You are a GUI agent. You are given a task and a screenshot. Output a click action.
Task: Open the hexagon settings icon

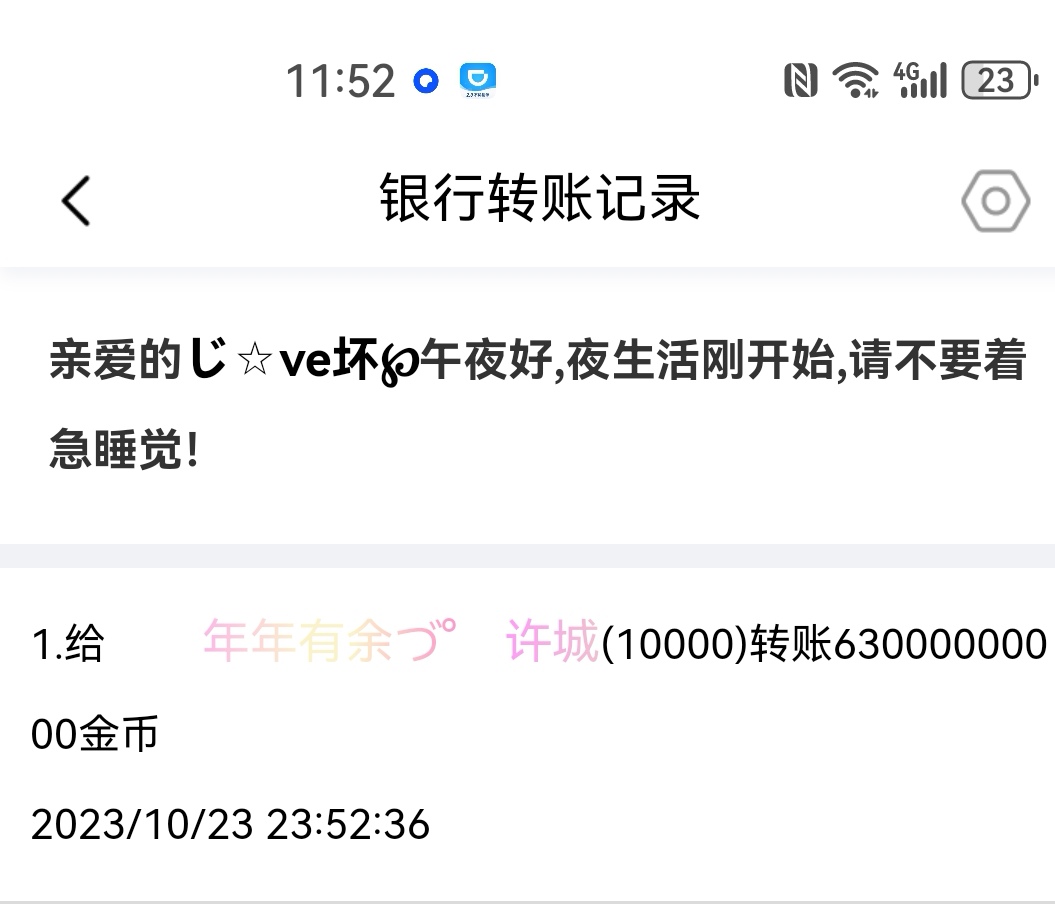pos(995,202)
